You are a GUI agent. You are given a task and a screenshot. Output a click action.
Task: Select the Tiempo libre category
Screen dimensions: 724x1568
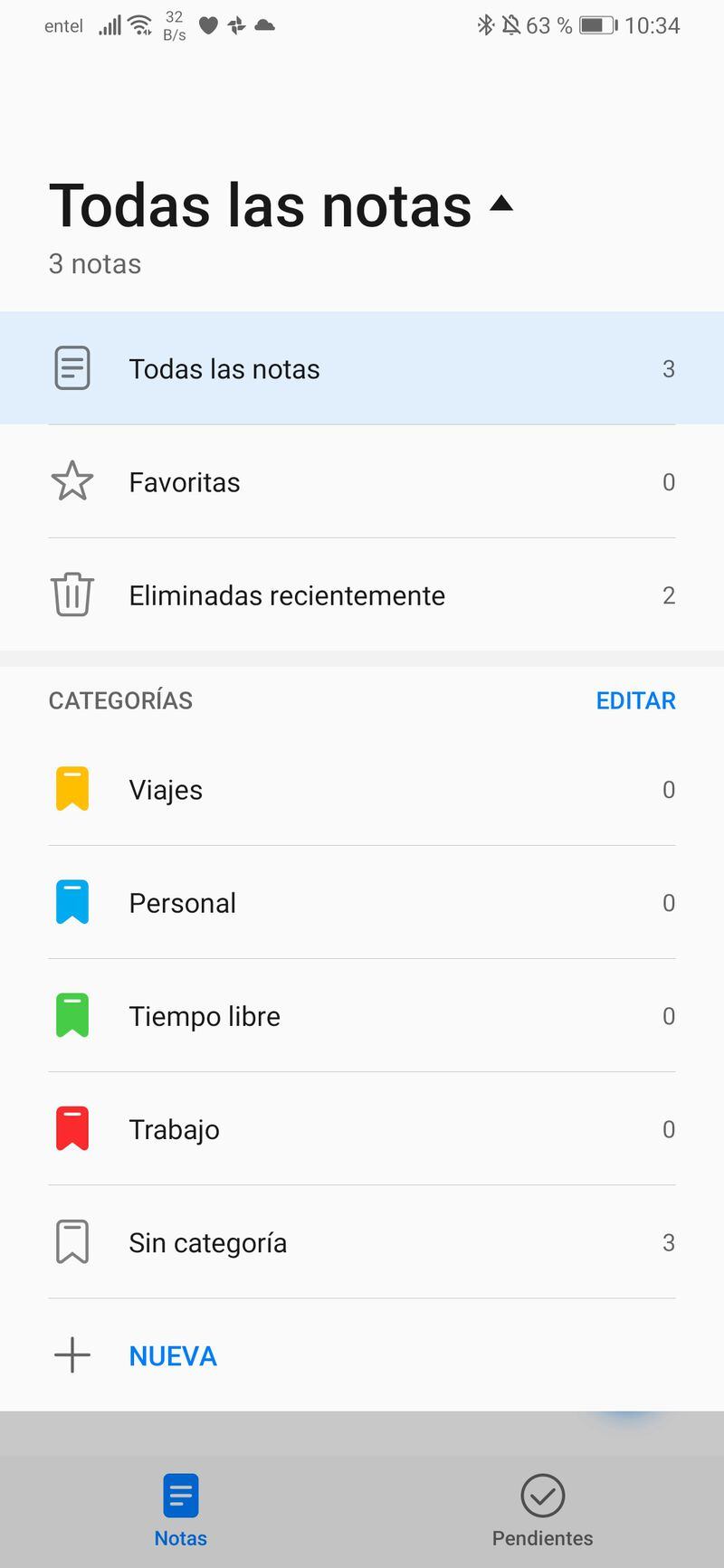tap(362, 1015)
